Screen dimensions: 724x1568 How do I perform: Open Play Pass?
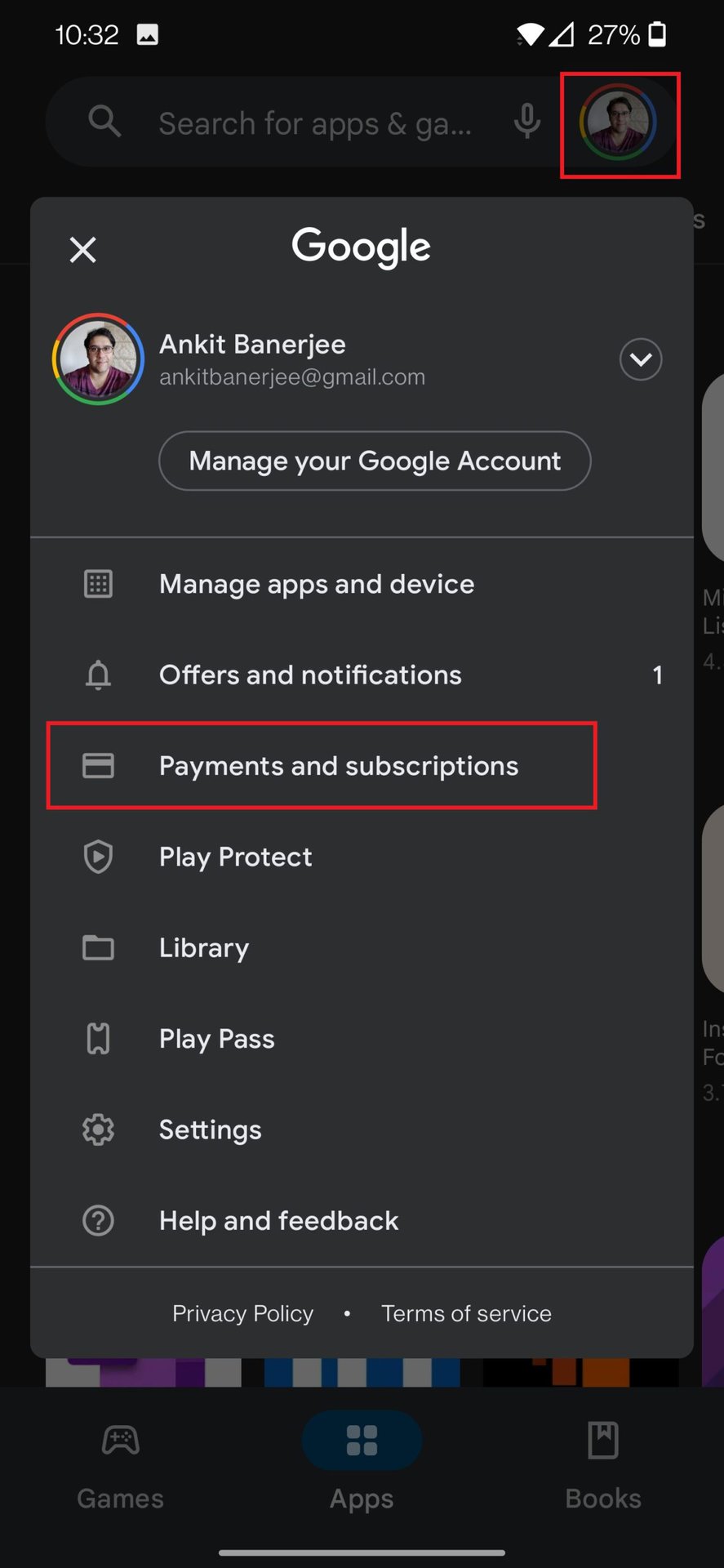tap(216, 1039)
